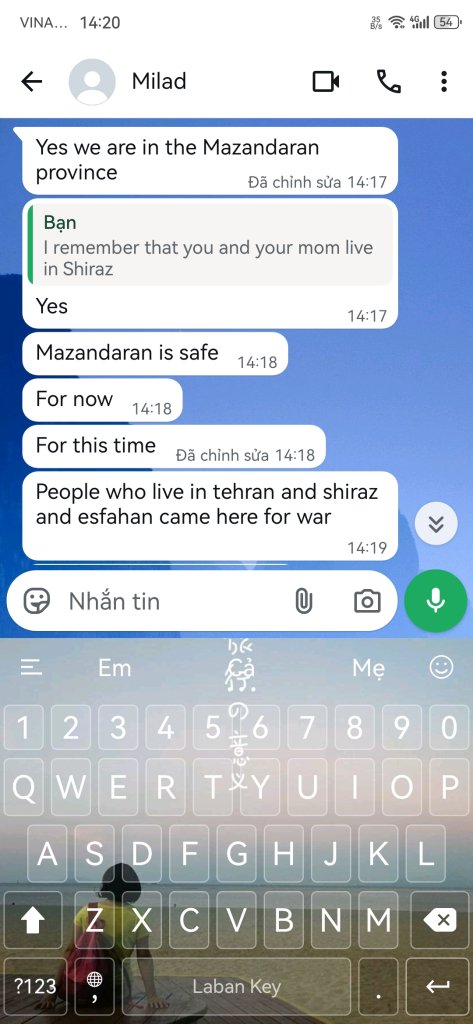Choose the keyboard suggestion Em

[x=114, y=667]
